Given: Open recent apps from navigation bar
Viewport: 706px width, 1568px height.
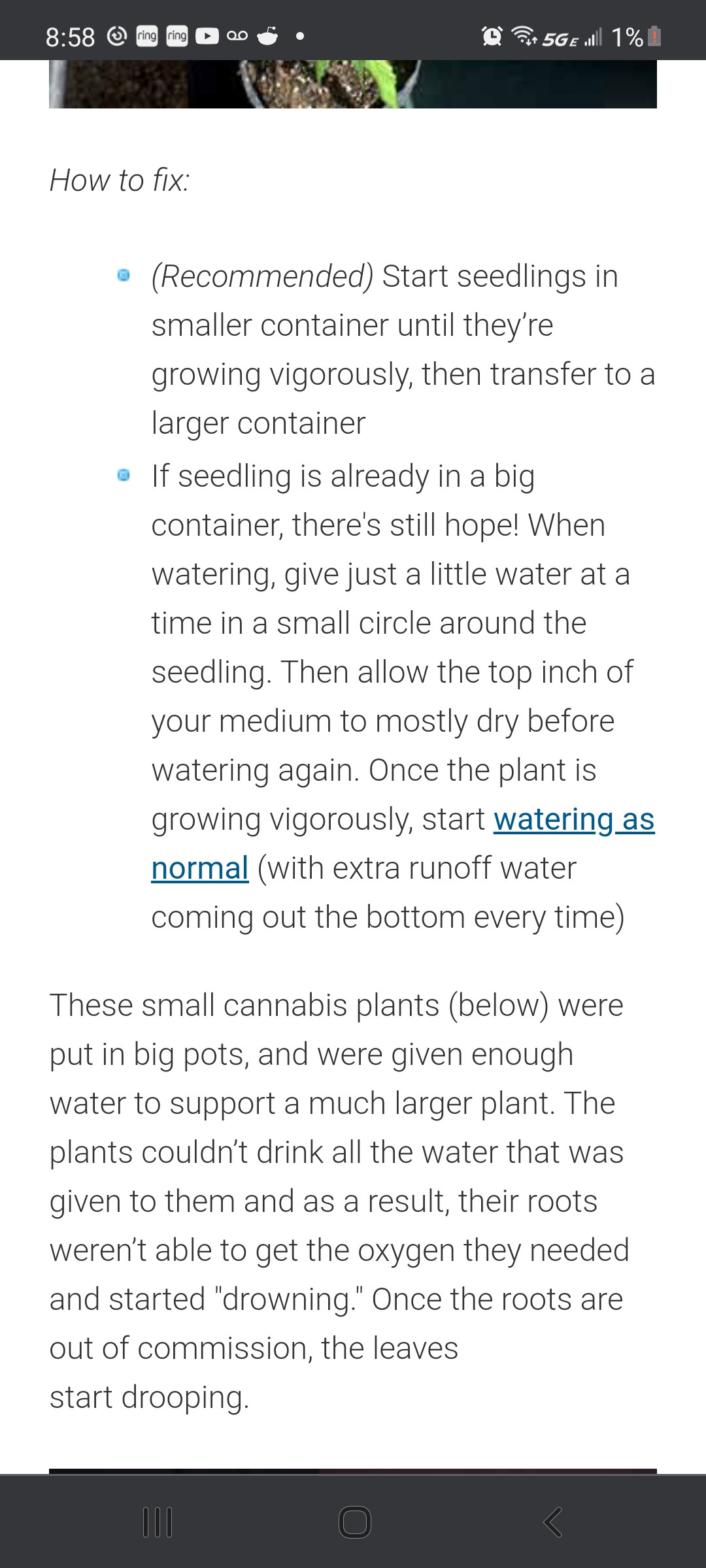Looking at the screenshot, I should [x=158, y=1522].
